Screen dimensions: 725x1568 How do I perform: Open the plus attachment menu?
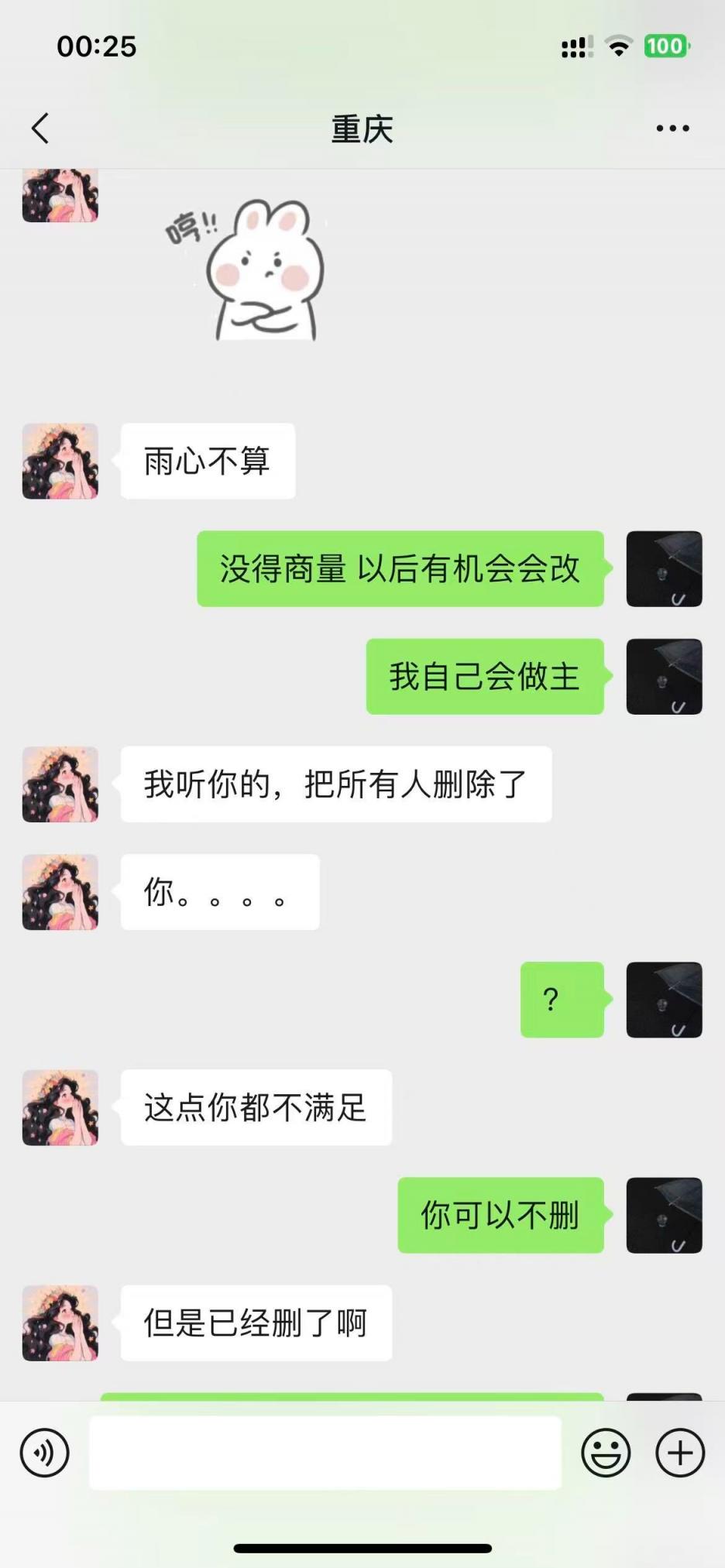[680, 1453]
